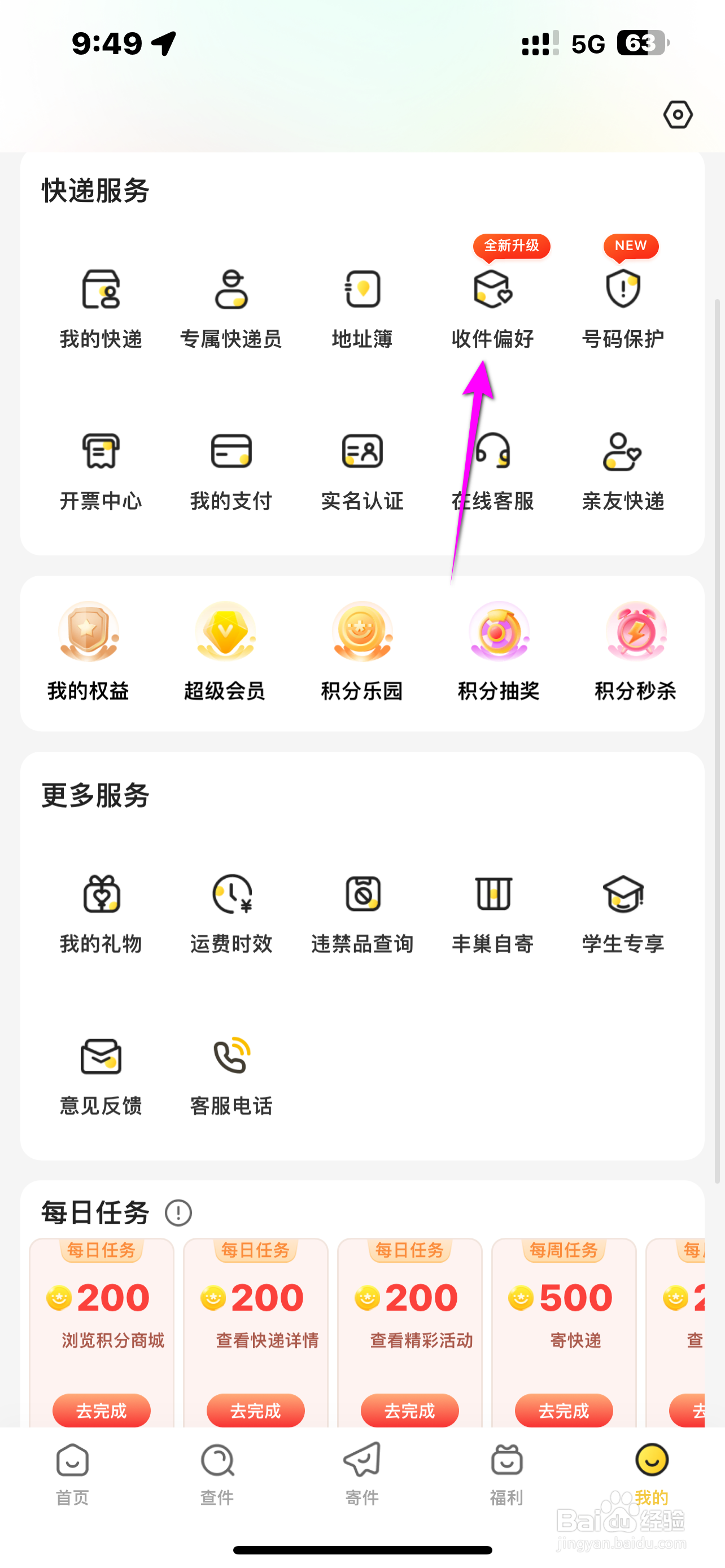The height and width of the screenshot is (1568, 725).
Task: Switch to the 福利 tab
Action: pyautogui.click(x=506, y=1479)
